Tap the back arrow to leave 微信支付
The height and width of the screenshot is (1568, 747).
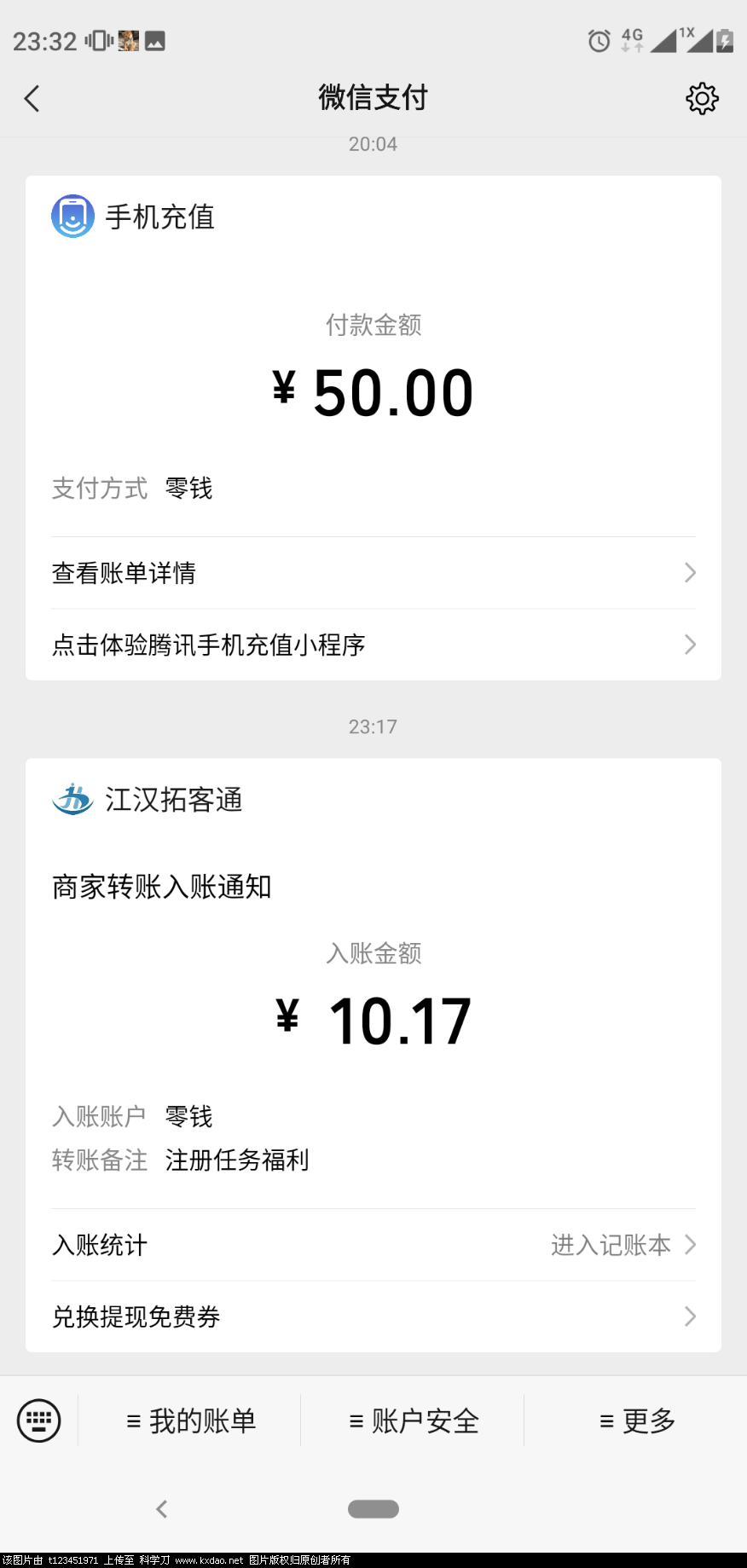(x=32, y=98)
